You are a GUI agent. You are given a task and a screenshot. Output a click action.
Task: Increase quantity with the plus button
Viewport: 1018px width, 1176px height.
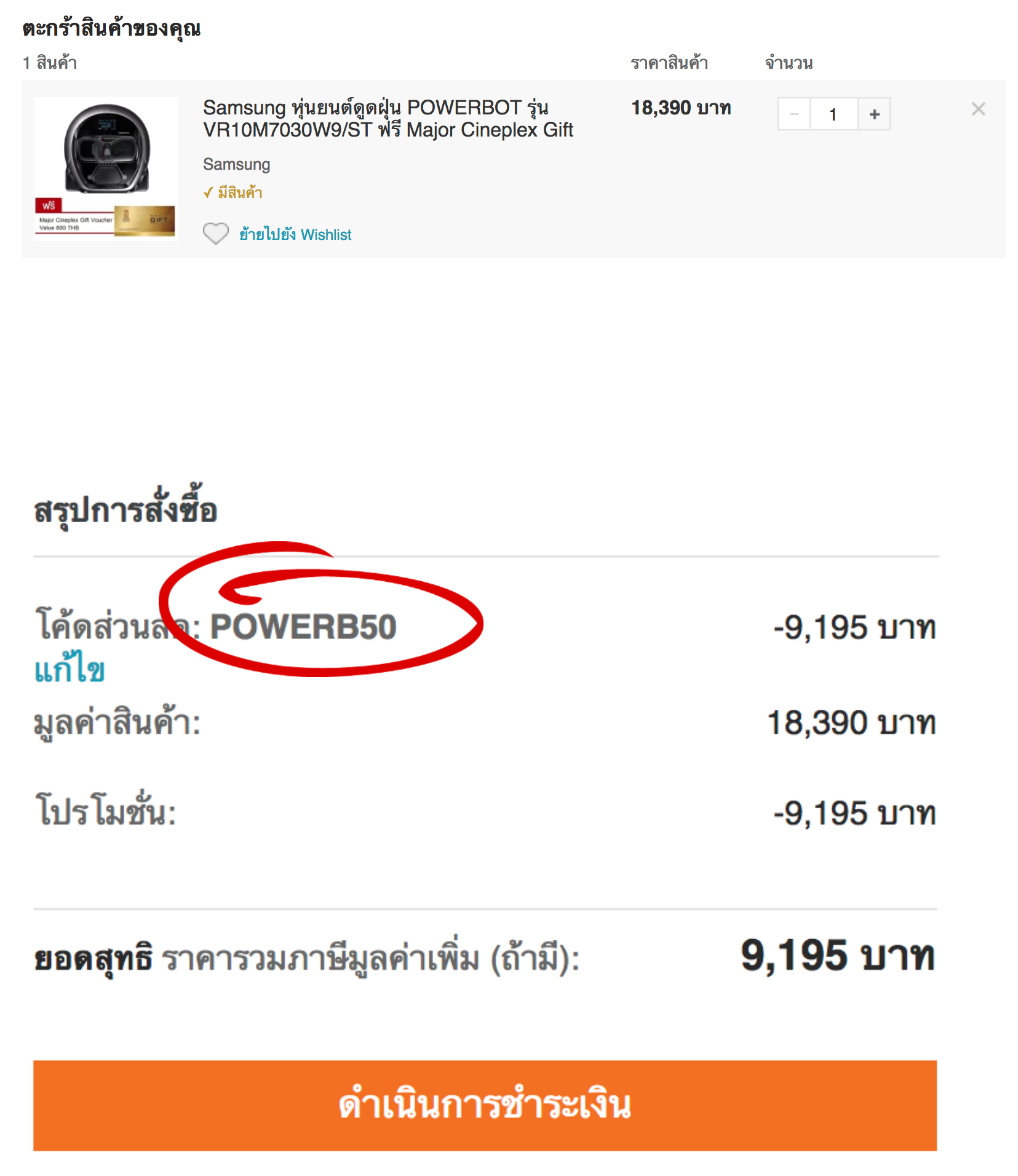tap(874, 114)
